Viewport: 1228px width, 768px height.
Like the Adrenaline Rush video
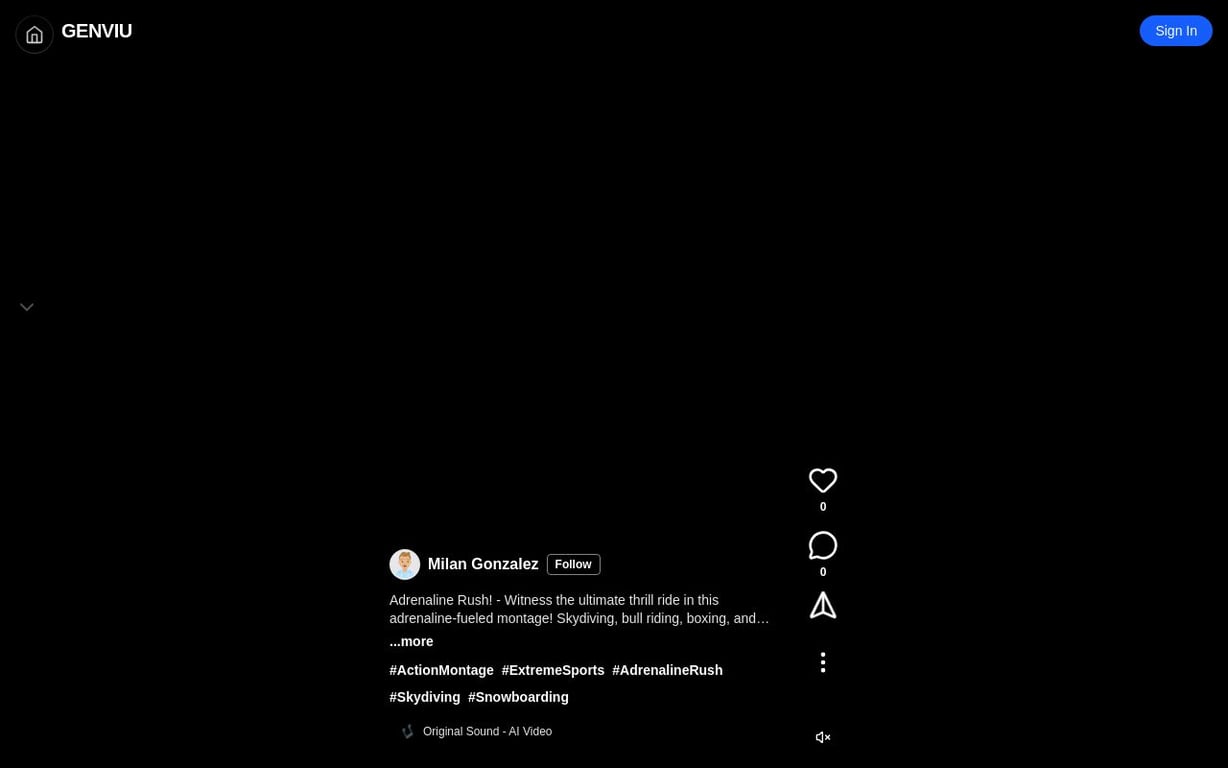[x=823, y=481]
